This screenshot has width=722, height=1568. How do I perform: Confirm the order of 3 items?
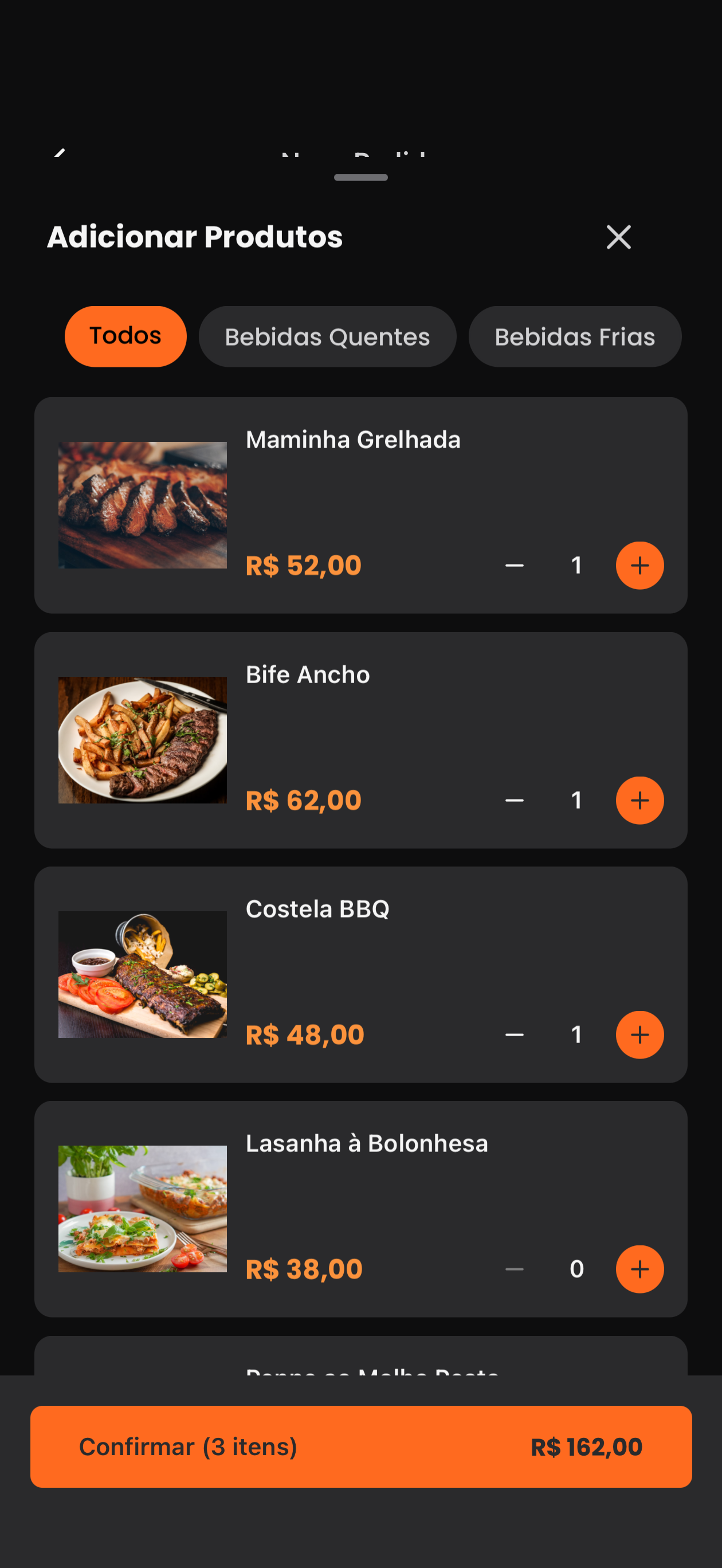point(189,1448)
